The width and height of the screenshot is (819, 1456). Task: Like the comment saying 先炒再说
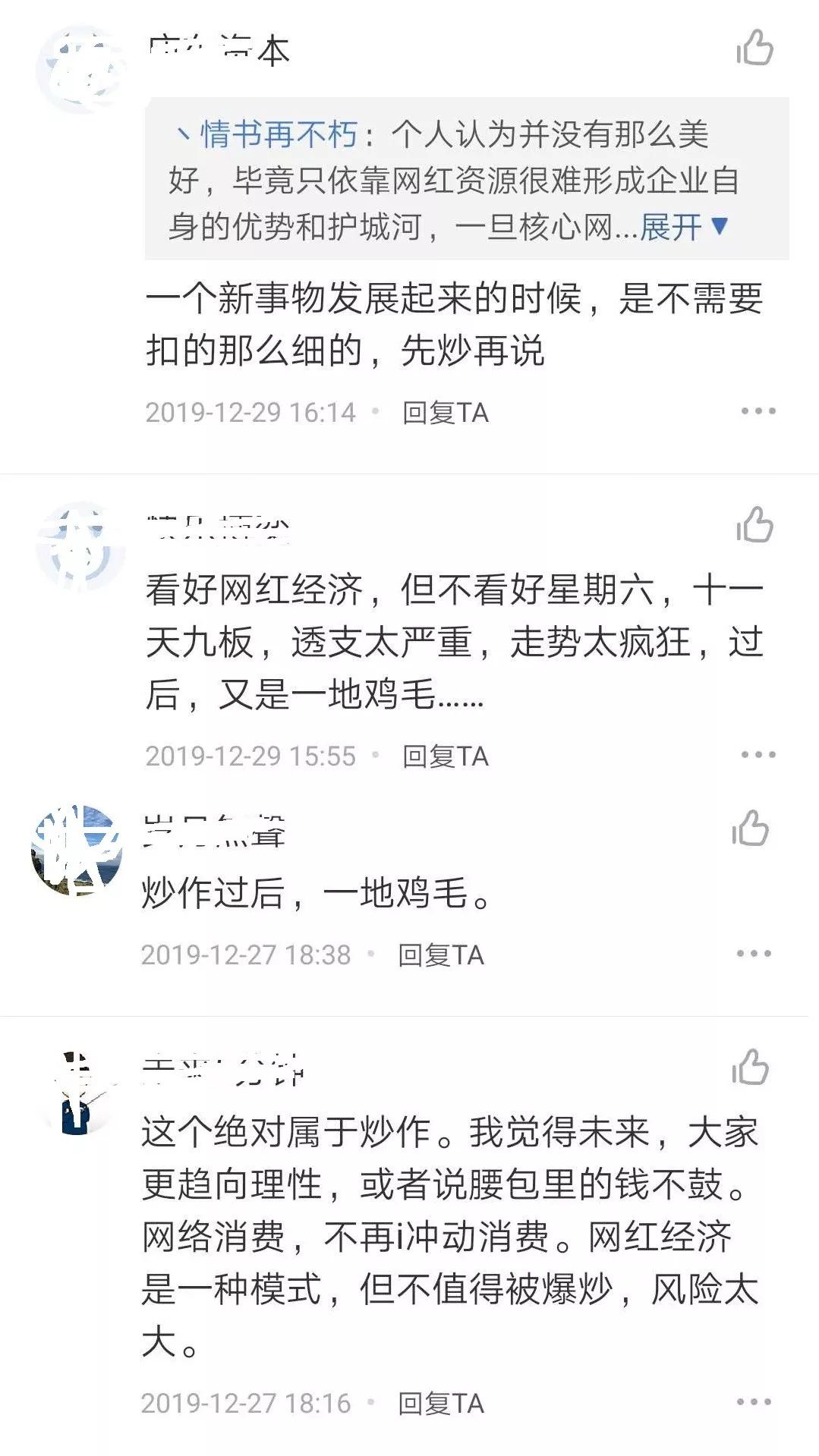pyautogui.click(x=754, y=49)
